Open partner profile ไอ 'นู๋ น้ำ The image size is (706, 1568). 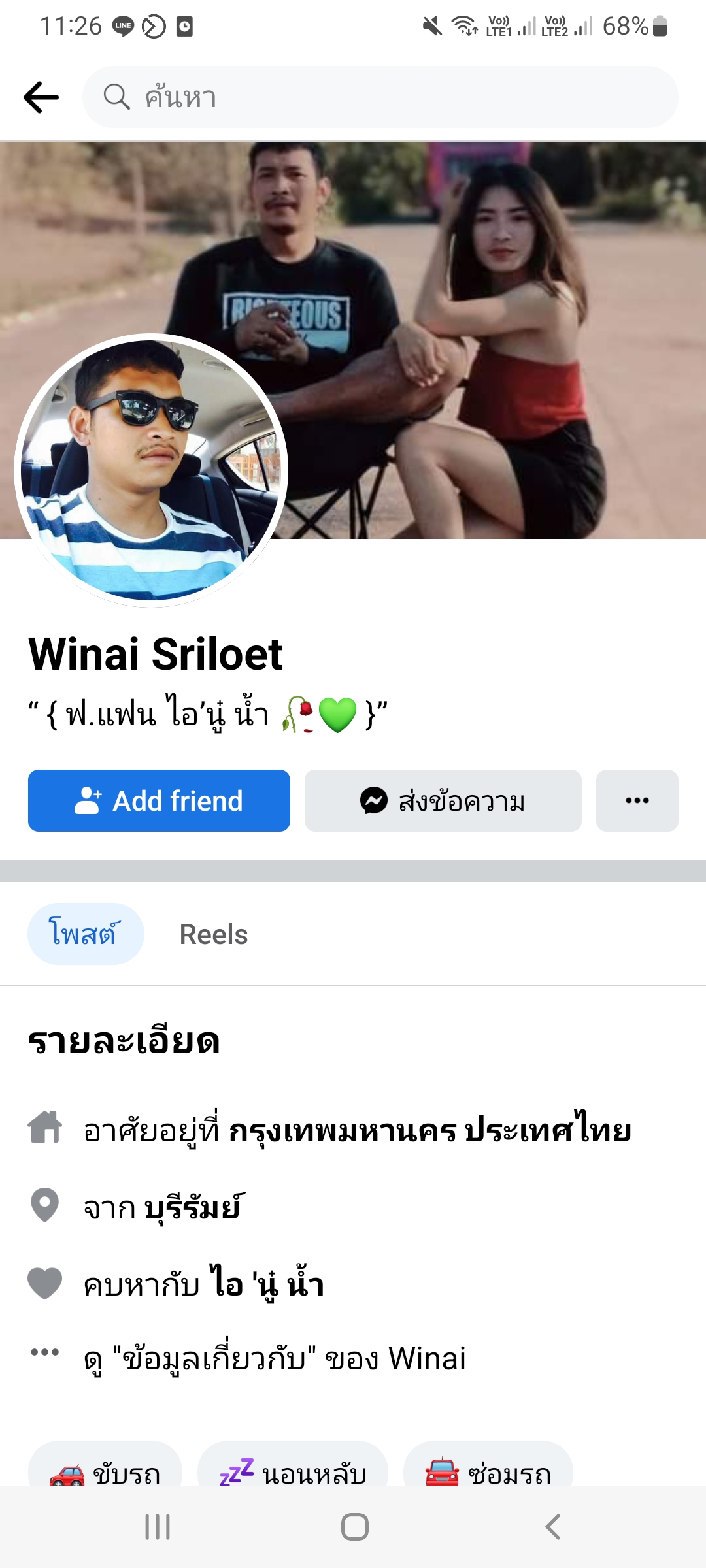[x=267, y=1284]
